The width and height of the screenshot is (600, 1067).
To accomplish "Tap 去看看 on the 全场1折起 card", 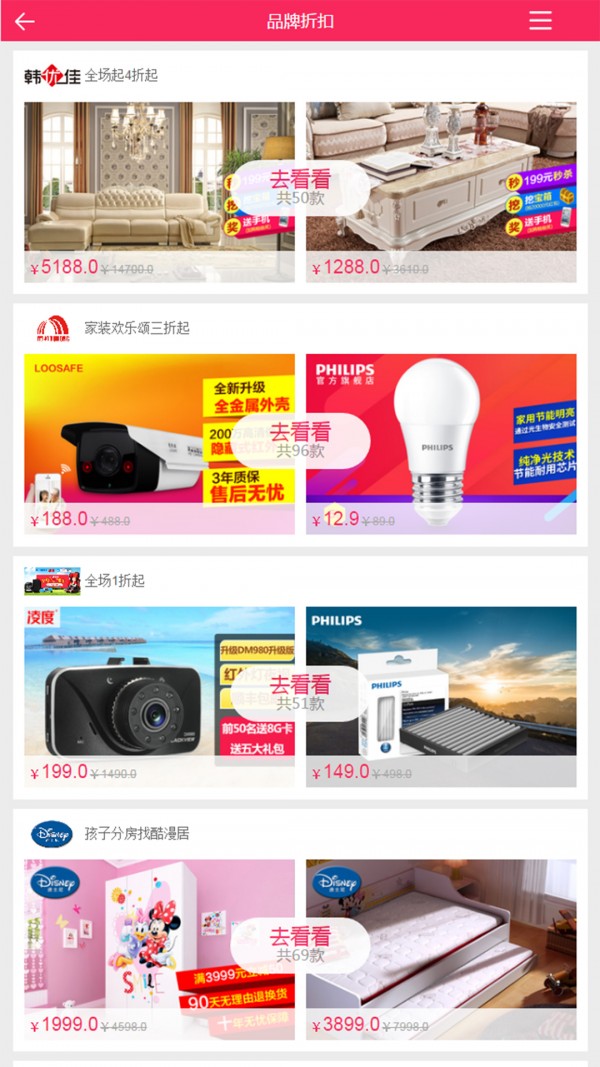I will click(x=300, y=693).
